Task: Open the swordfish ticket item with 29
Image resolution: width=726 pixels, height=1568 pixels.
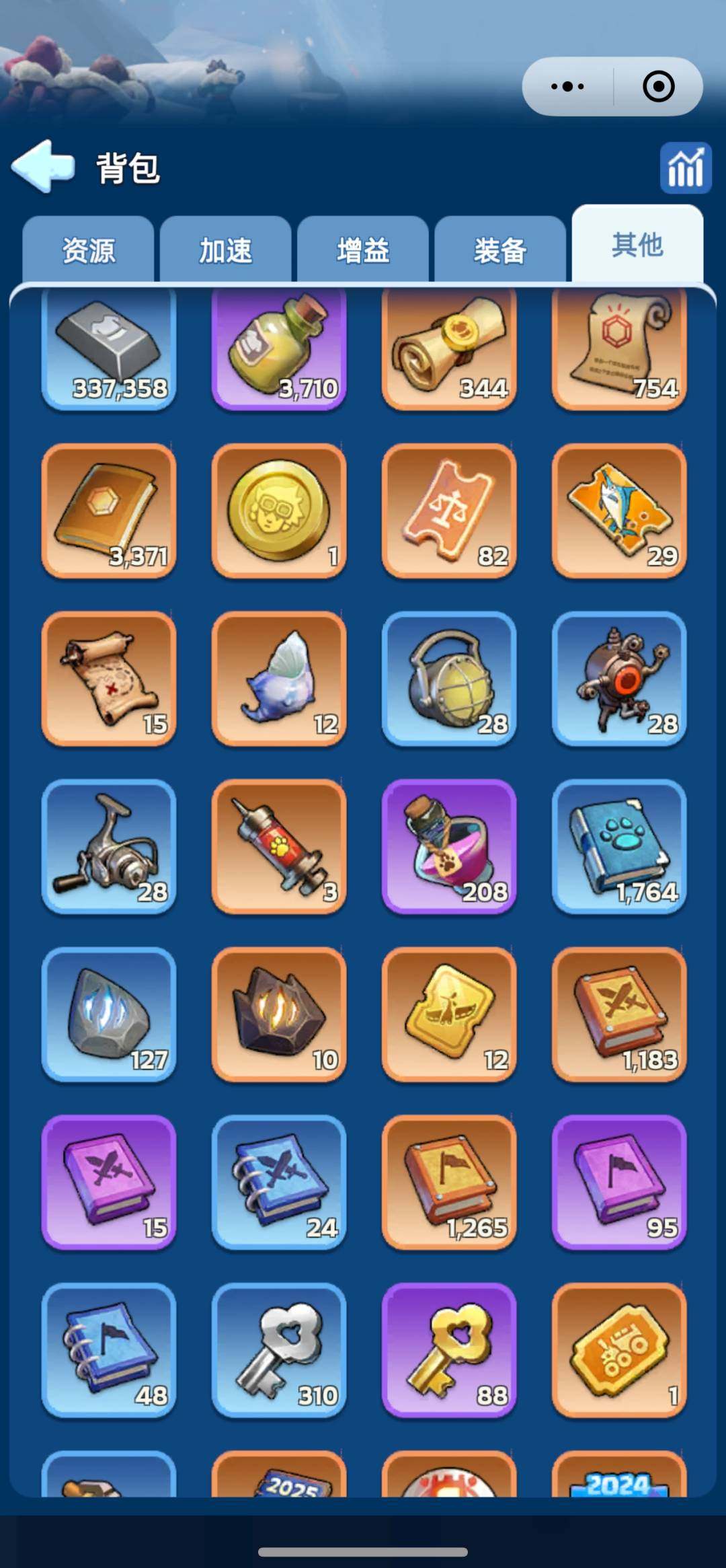Action: (x=619, y=511)
